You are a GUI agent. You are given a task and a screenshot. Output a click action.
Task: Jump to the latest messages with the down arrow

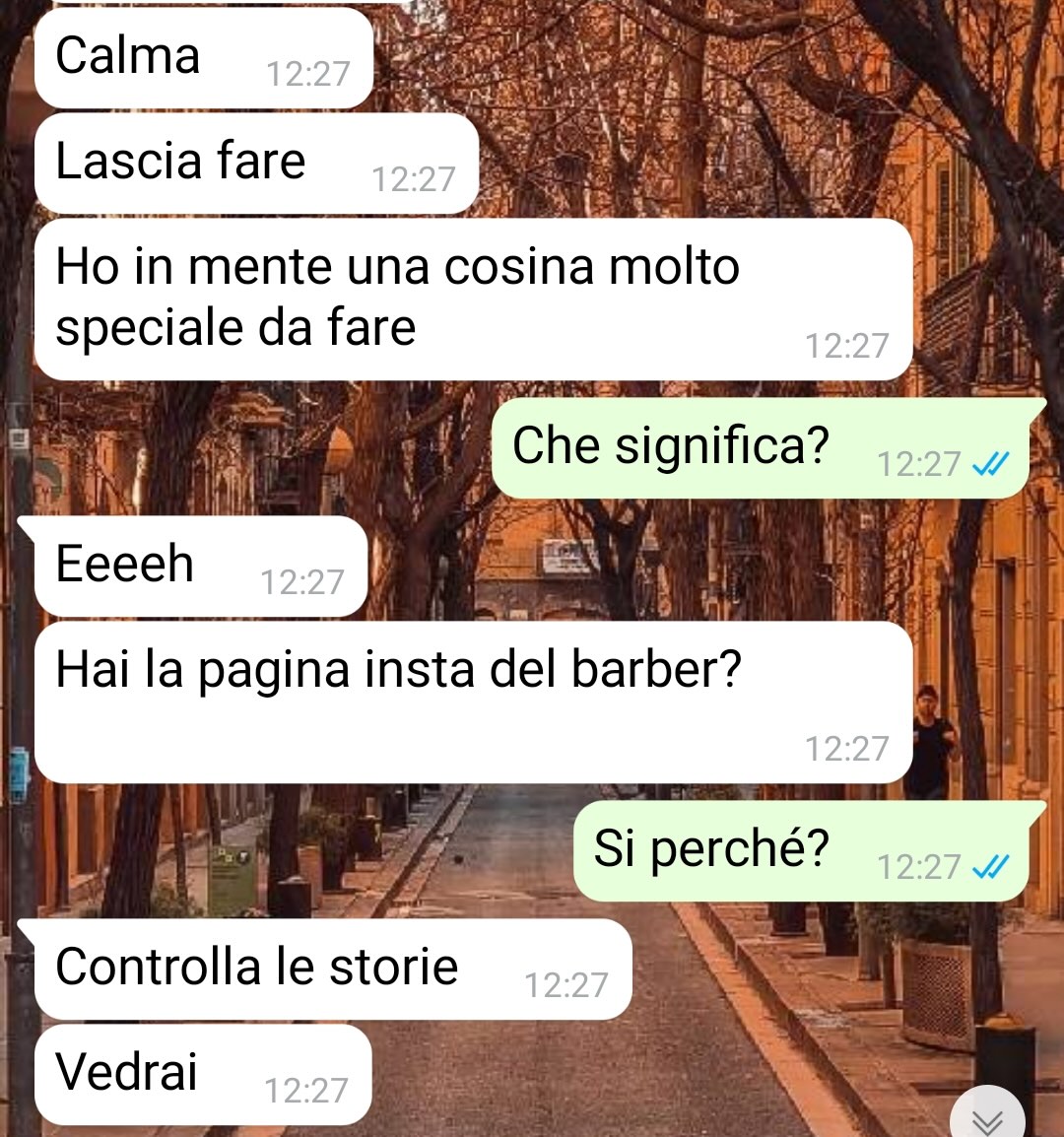[x=987, y=1119]
